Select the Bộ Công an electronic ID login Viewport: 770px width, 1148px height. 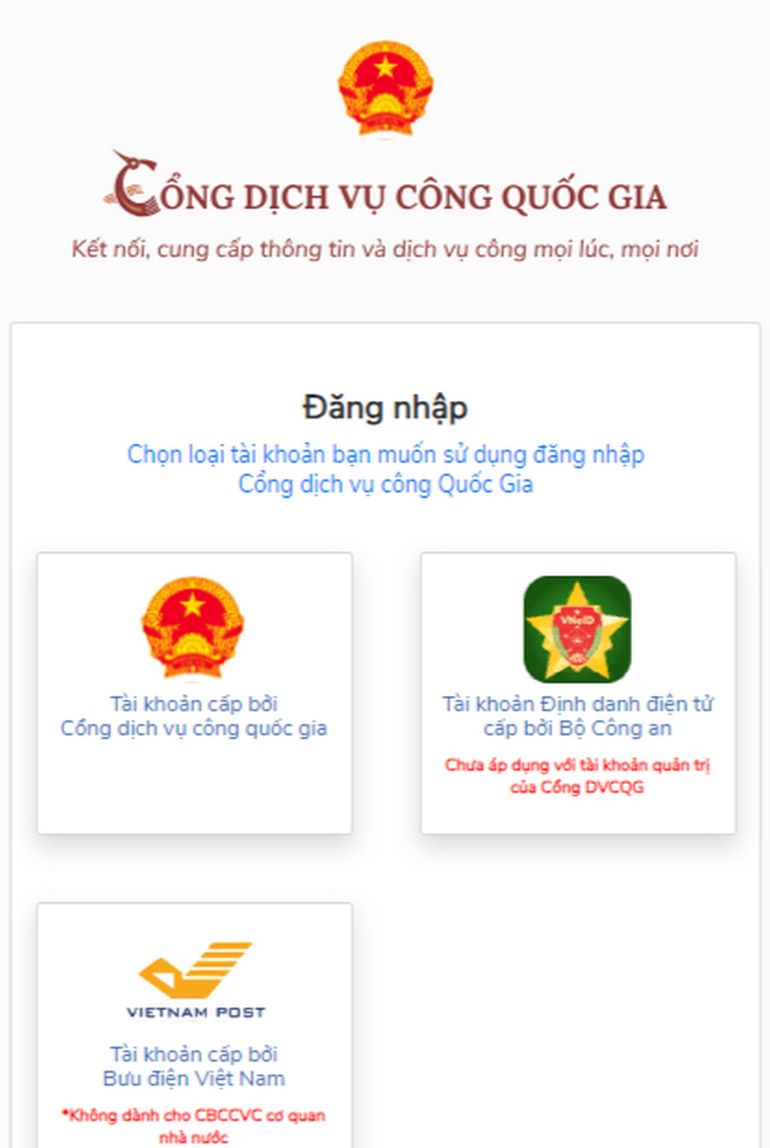(x=577, y=692)
